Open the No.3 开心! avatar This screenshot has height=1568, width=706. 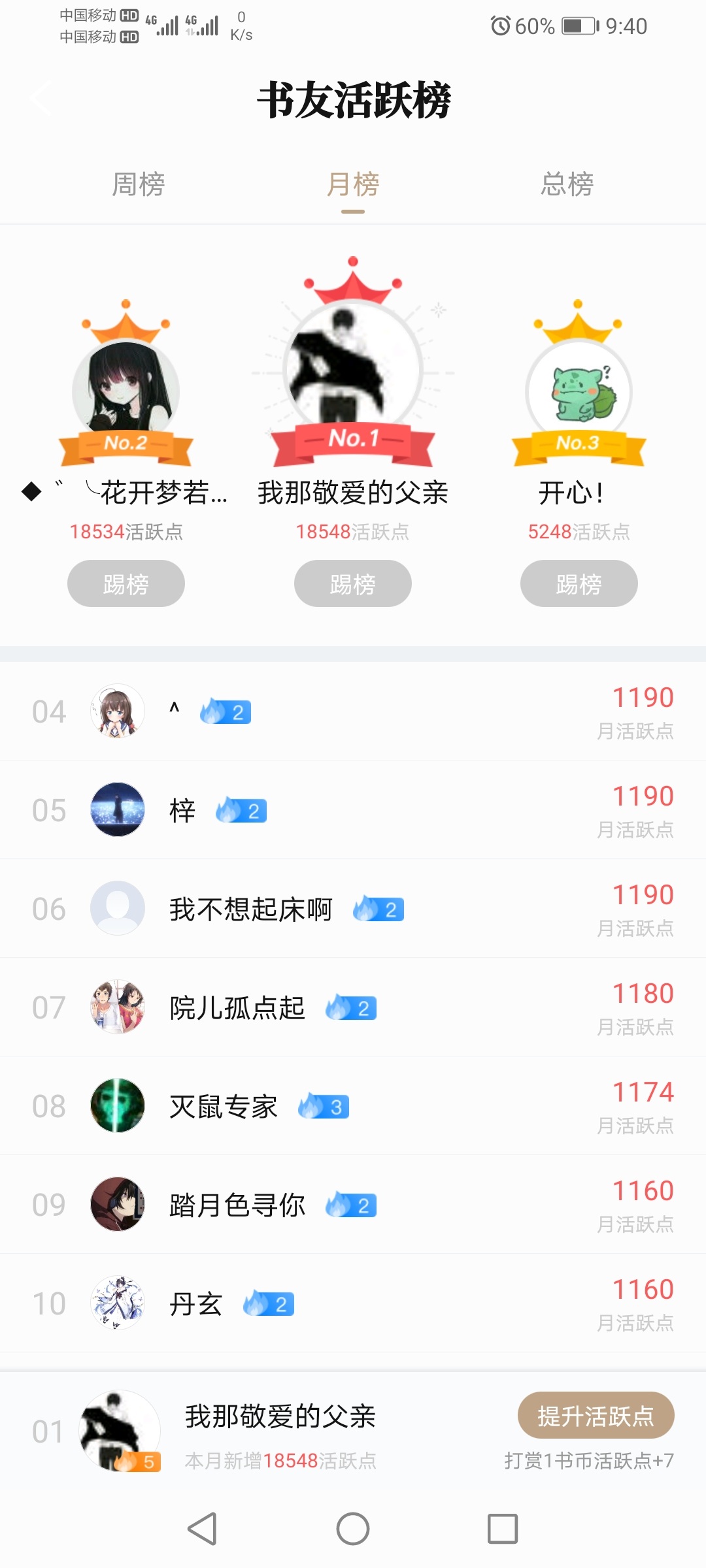tap(579, 392)
